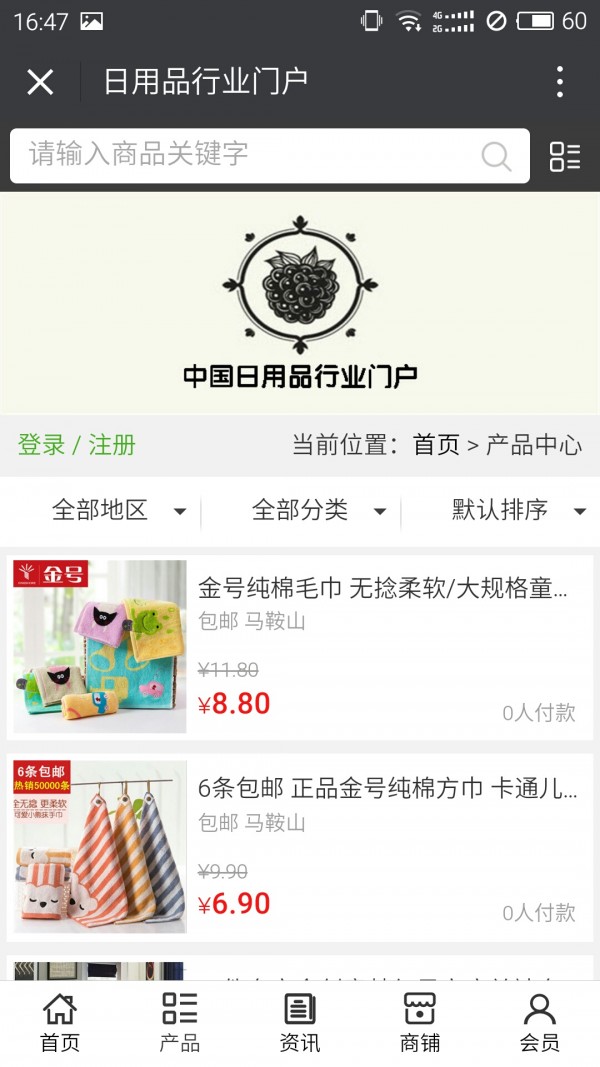This screenshot has height=1067, width=600.
Task: Open the 6条包邮 金号纯棉方巾 product card
Action: click(300, 847)
